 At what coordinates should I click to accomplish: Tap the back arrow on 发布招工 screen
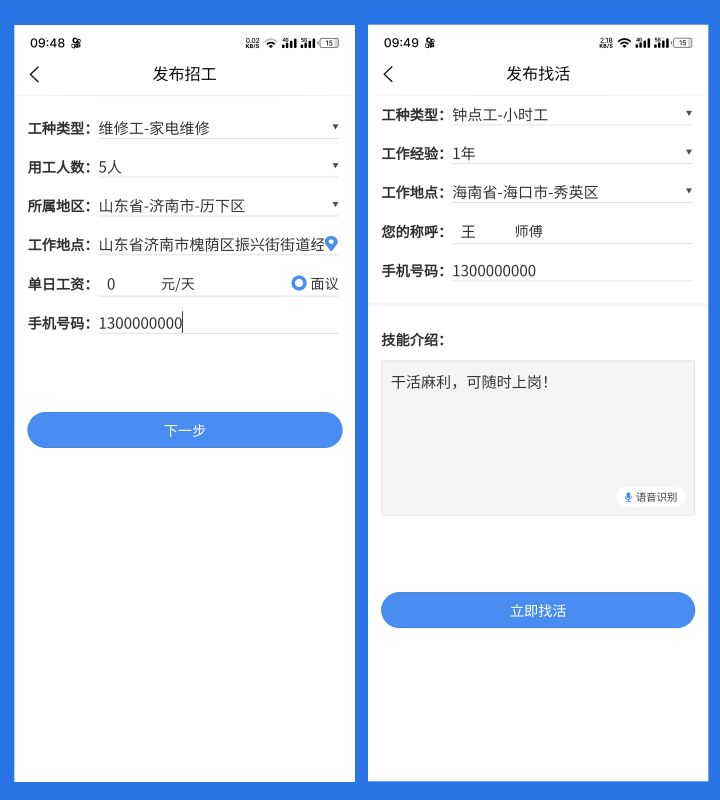point(35,74)
